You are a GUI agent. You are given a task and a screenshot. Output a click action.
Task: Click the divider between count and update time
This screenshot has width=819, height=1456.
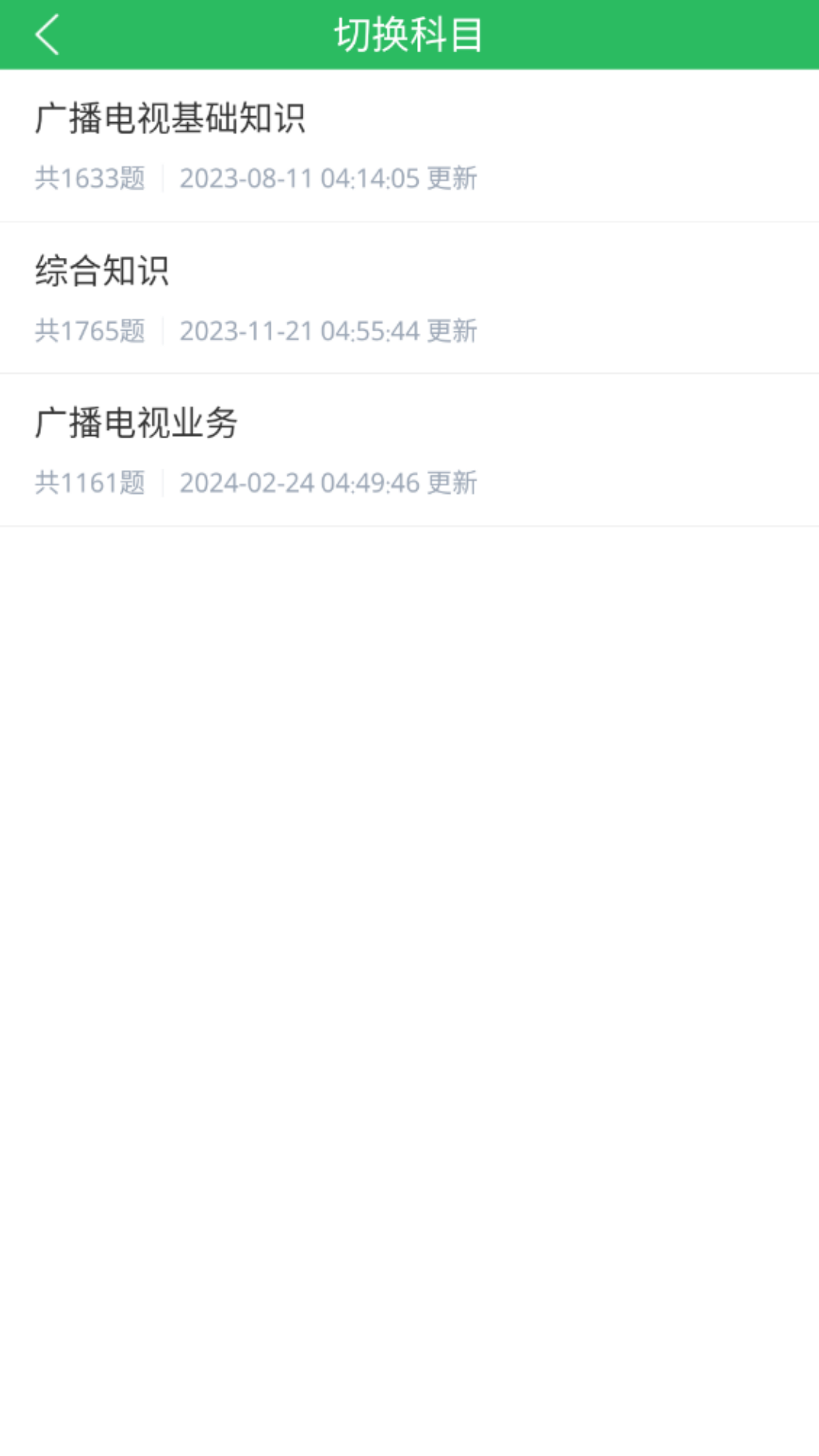tap(162, 178)
